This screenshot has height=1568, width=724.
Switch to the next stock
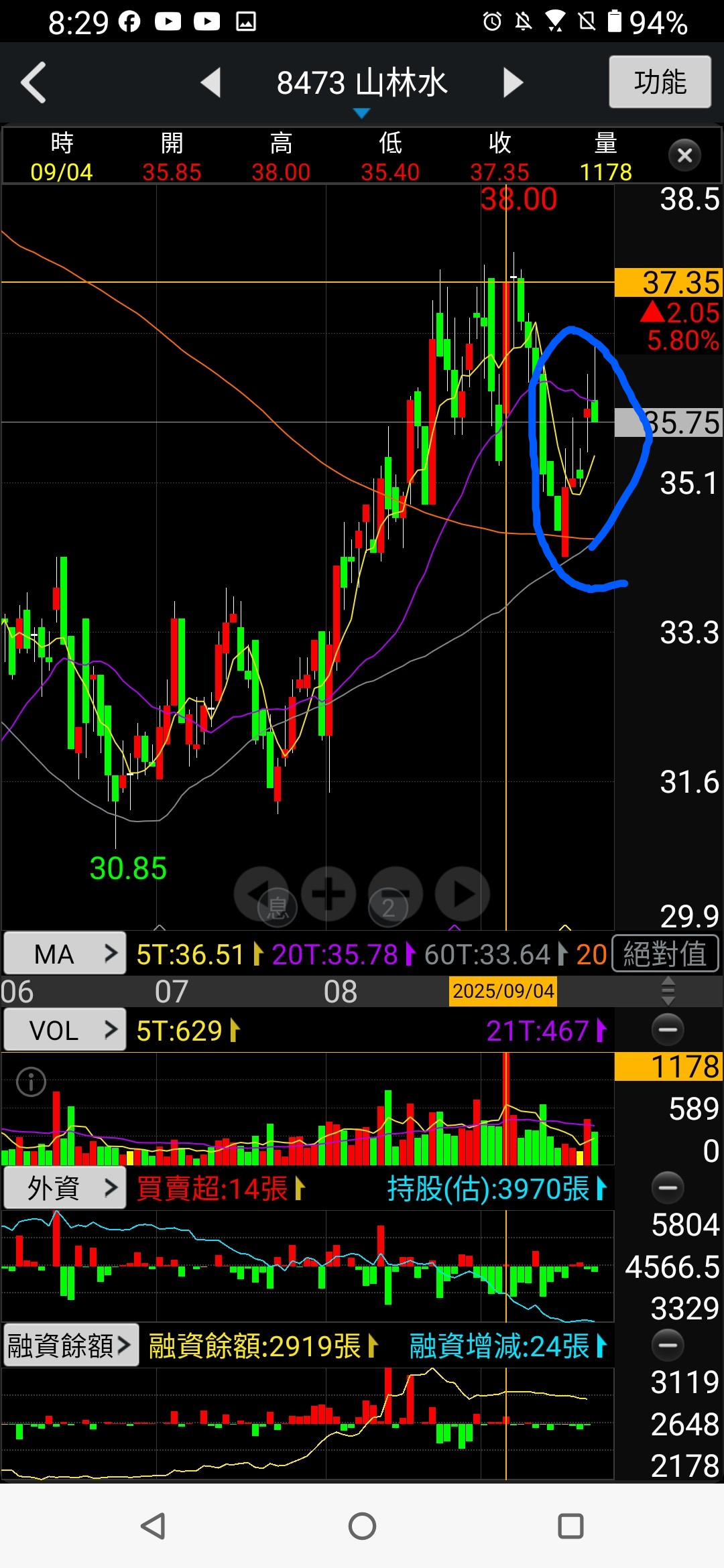click(x=513, y=83)
